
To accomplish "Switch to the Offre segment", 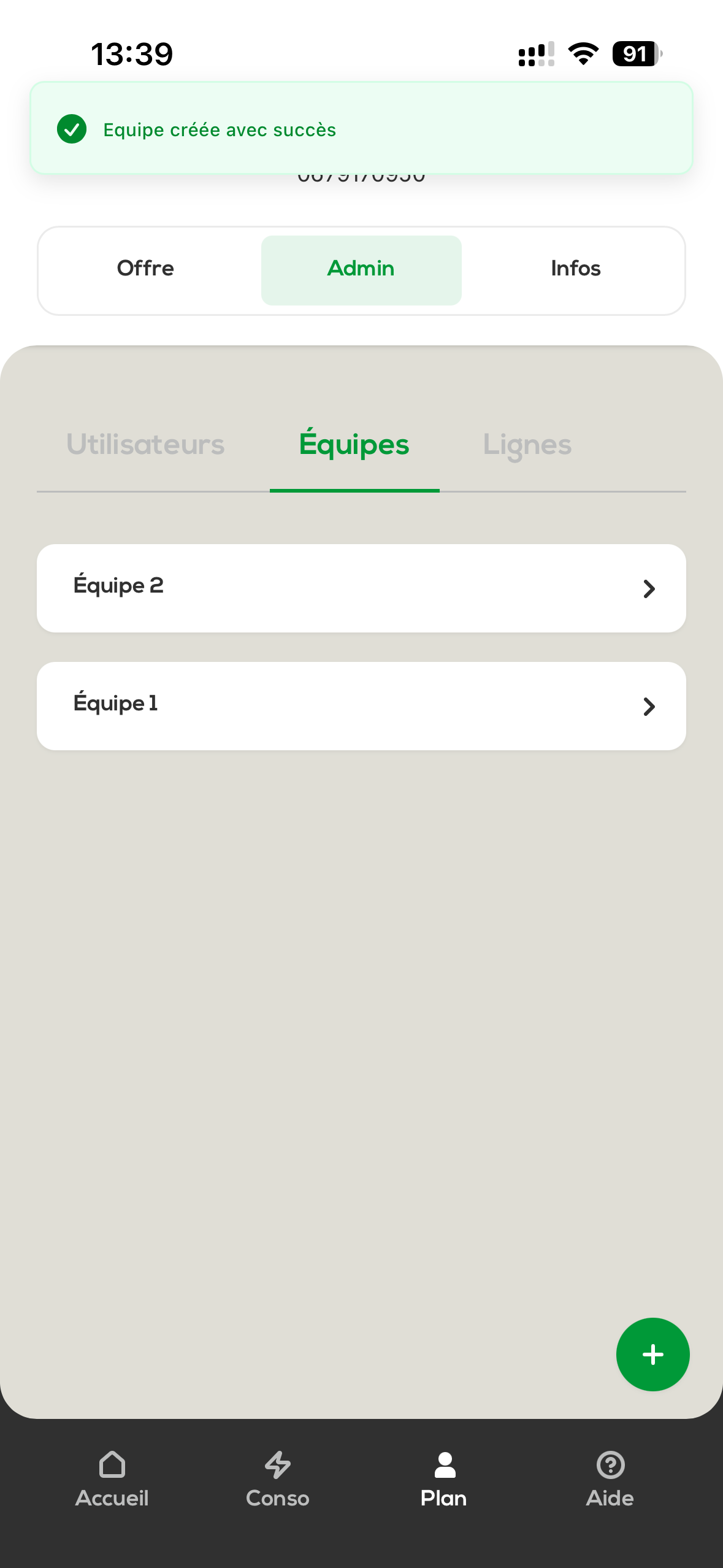I will 145,269.
